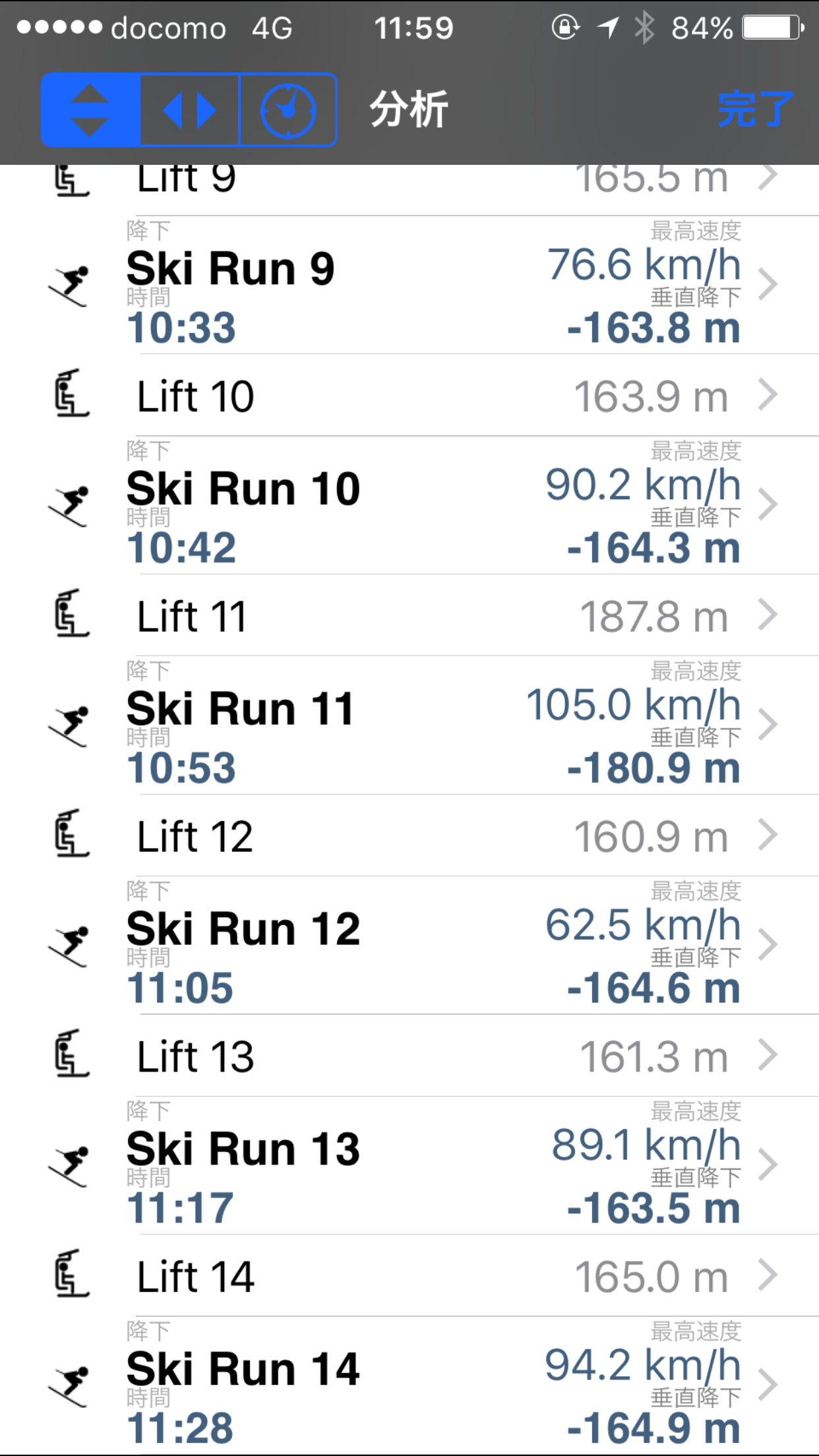Open the Lift 12 row
Image resolution: width=819 pixels, height=1456 pixels.
coord(409,835)
